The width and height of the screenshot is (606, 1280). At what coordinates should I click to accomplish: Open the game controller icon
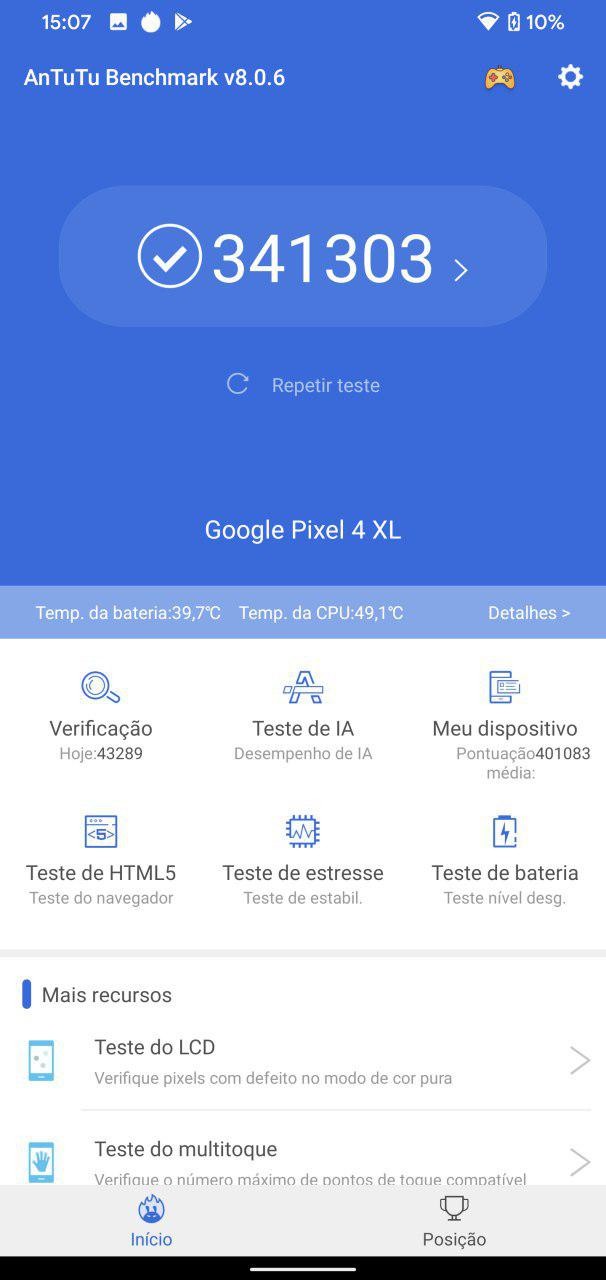point(500,77)
